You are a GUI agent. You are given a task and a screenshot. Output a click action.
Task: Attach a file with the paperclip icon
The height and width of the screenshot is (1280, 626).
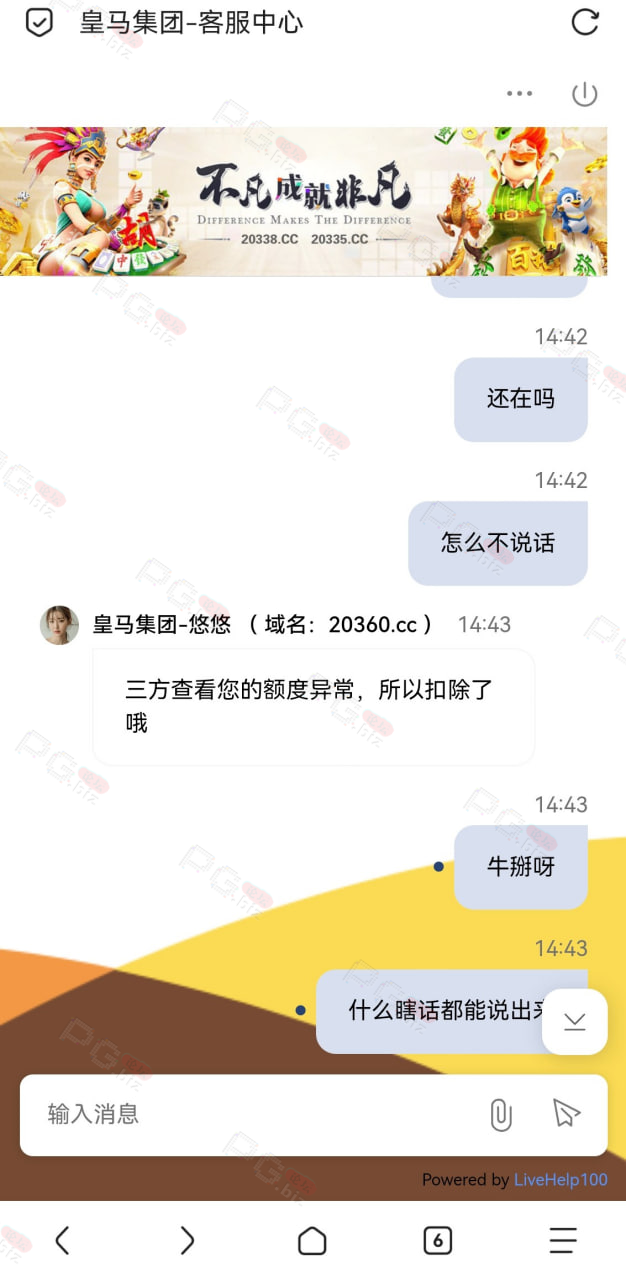(x=501, y=1114)
